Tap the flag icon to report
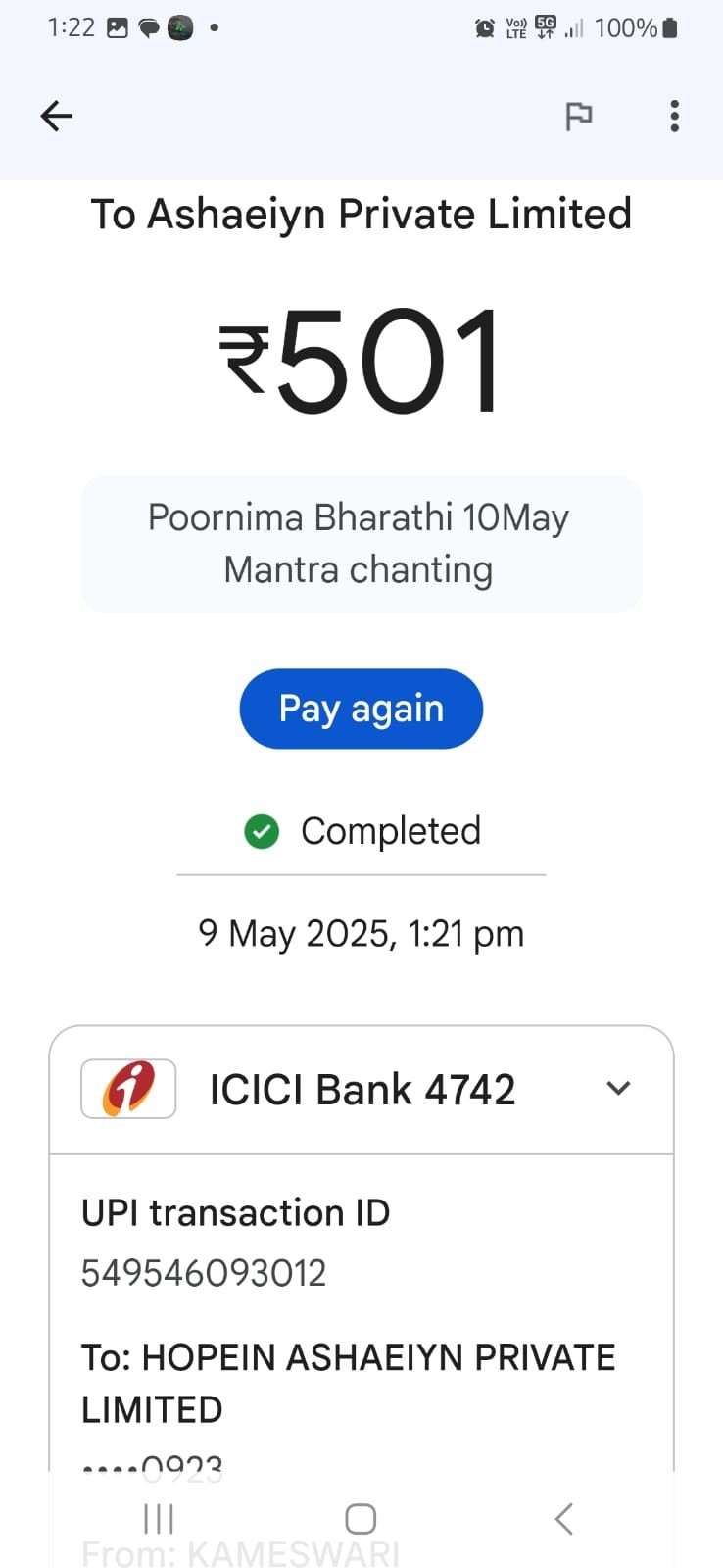The height and width of the screenshot is (1568, 723). 579,116
